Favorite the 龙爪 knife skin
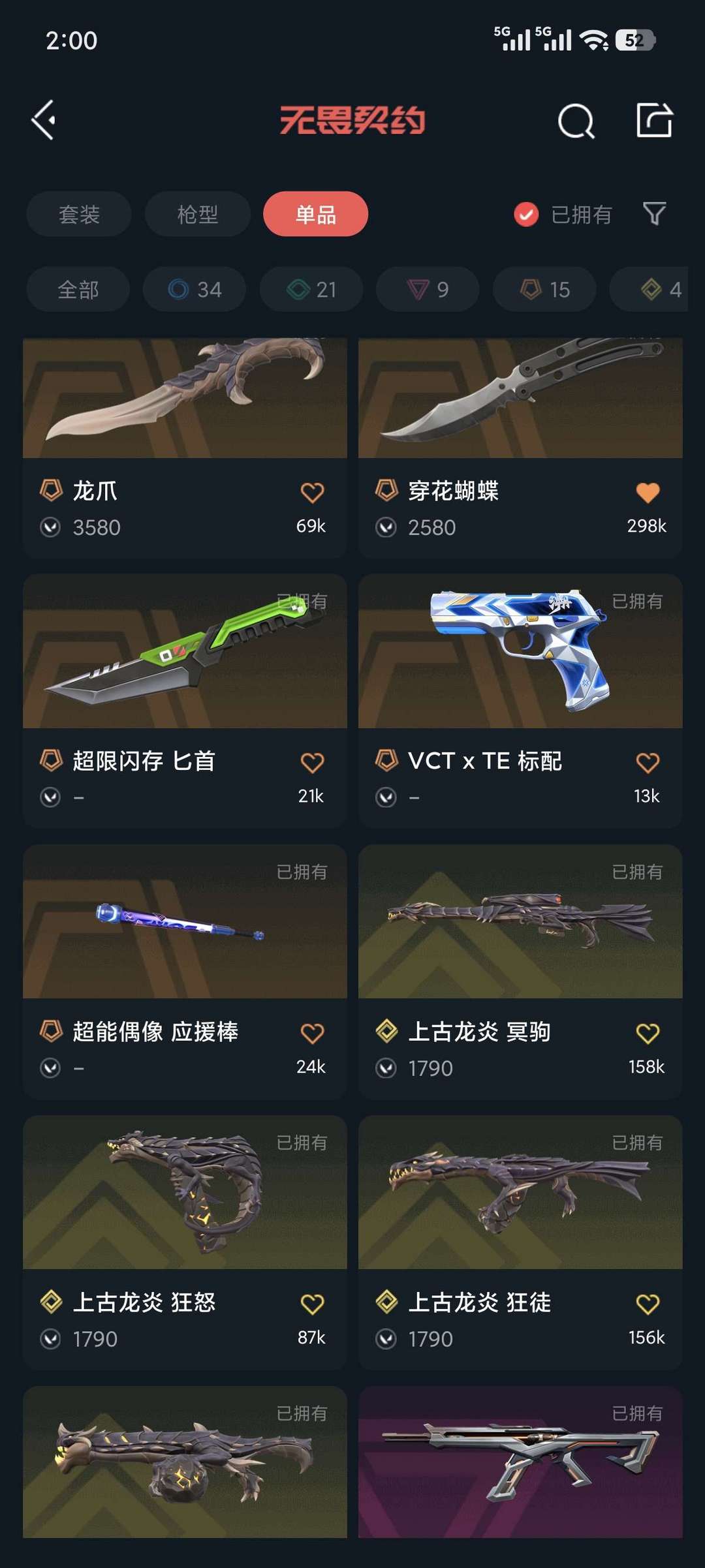Viewport: 705px width, 1568px height. point(313,491)
